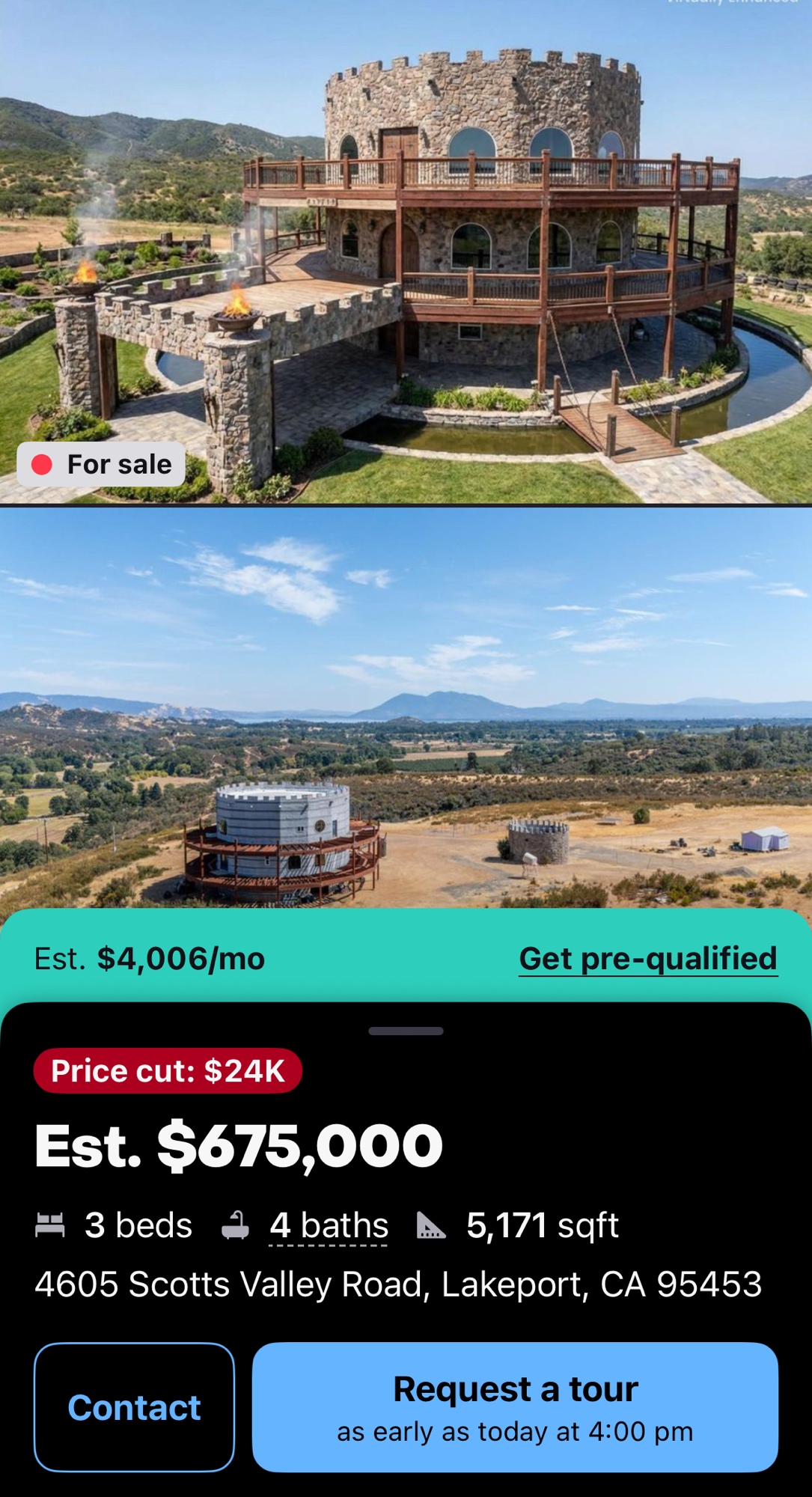Request a tour of the property
The image size is (812, 1497).
[x=515, y=1407]
